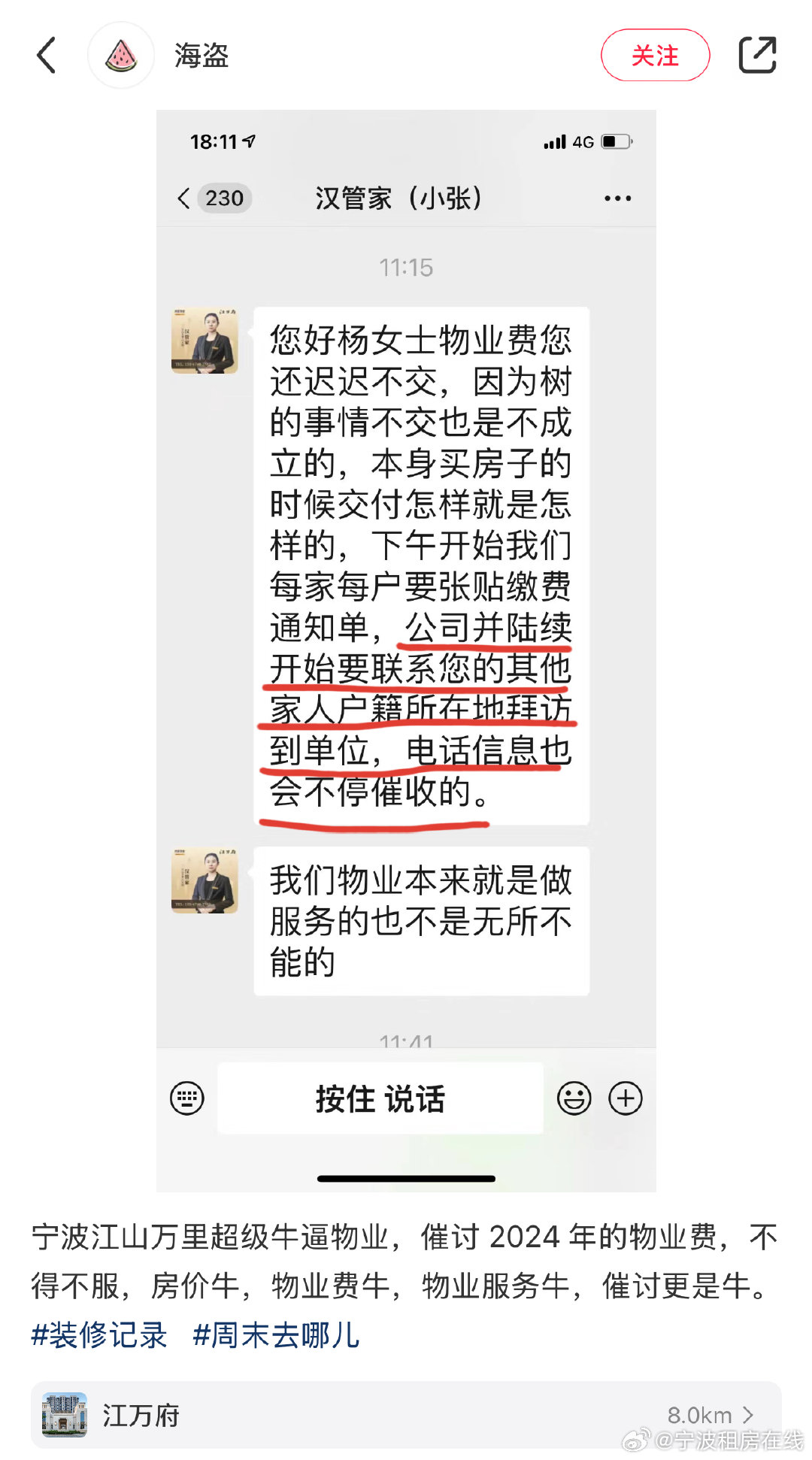Open the WeChat screenshot image in the post
This screenshot has width=812, height=1460.
click(x=406, y=651)
